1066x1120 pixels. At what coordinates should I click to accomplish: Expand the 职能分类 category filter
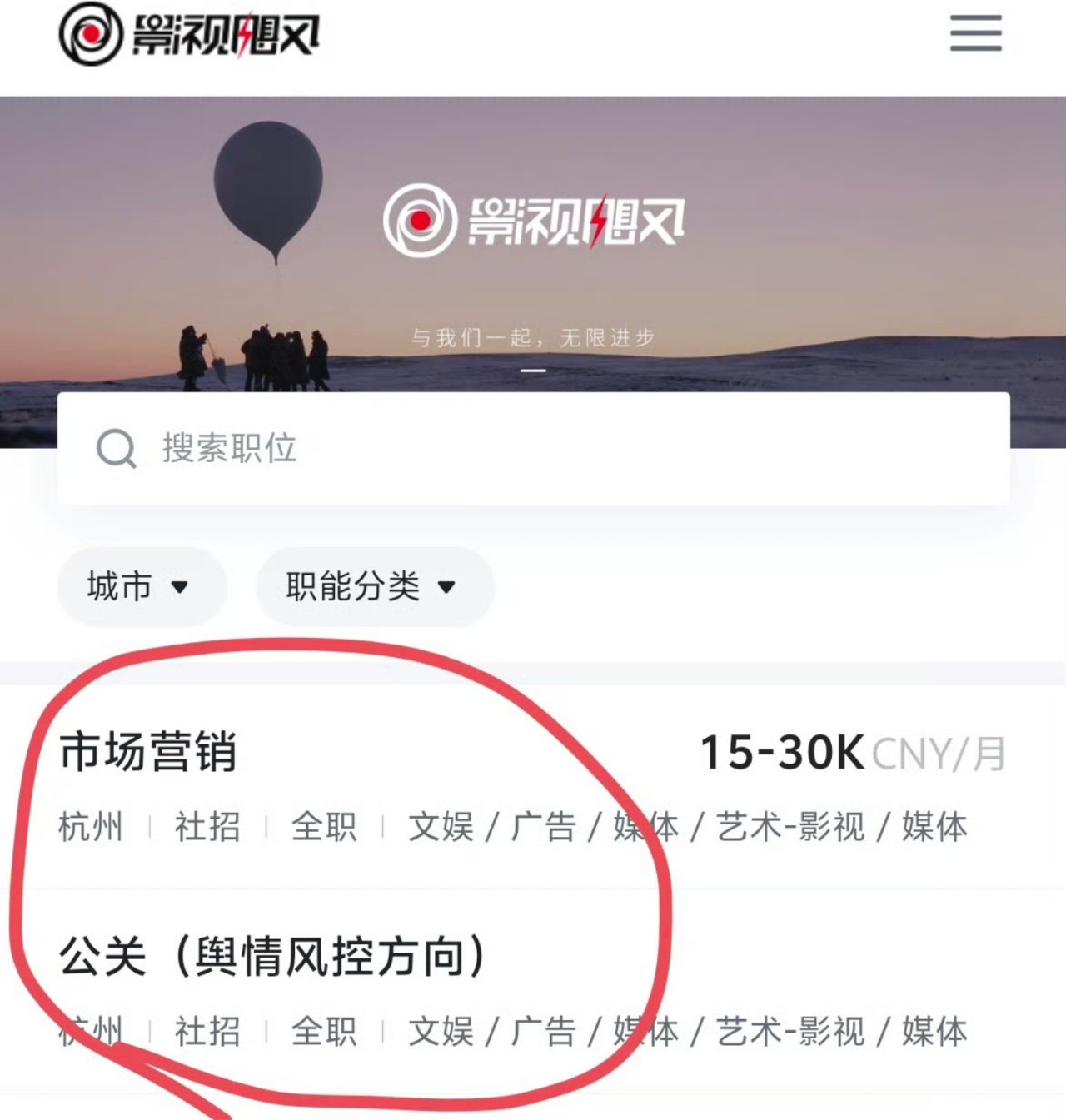point(372,587)
